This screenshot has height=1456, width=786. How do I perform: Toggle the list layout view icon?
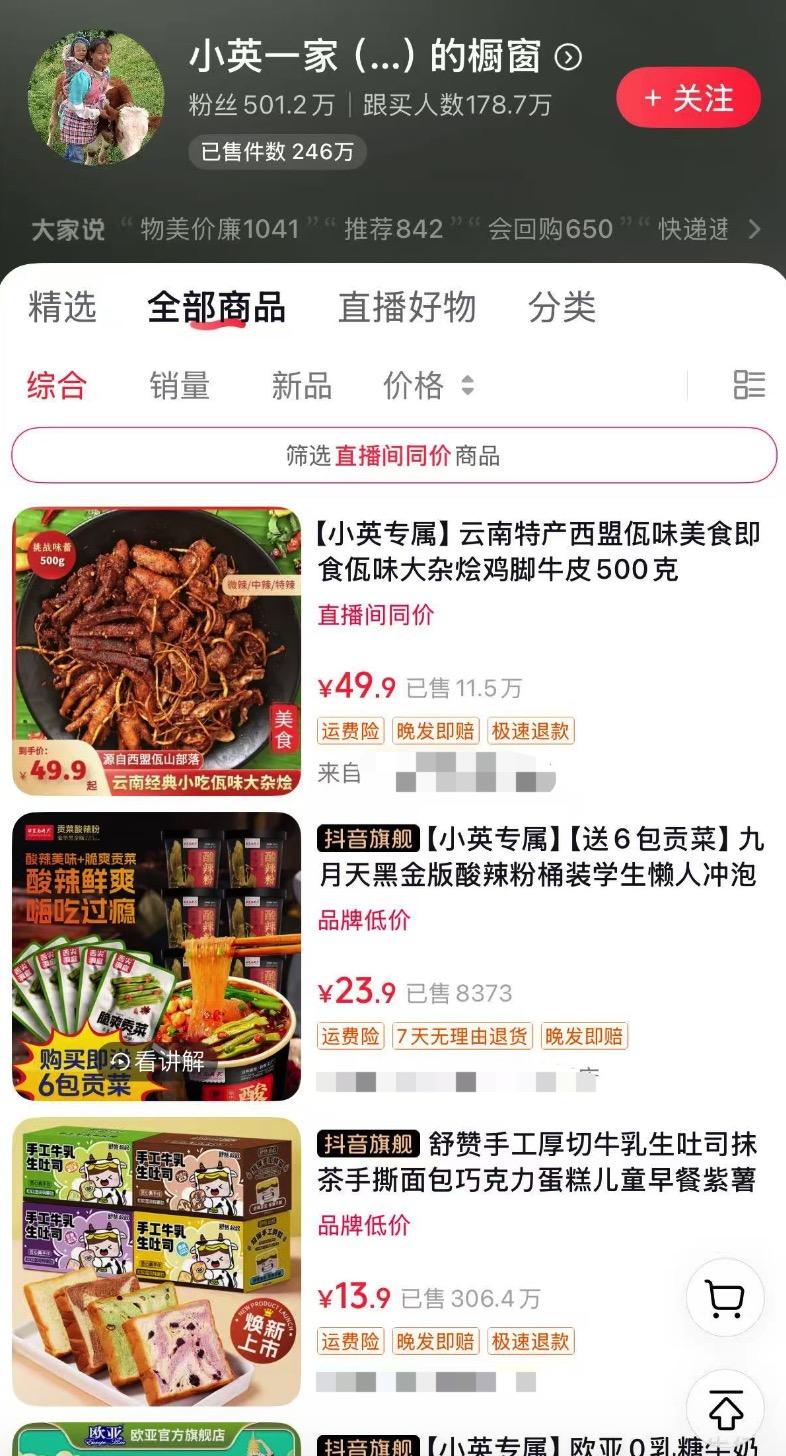(749, 385)
